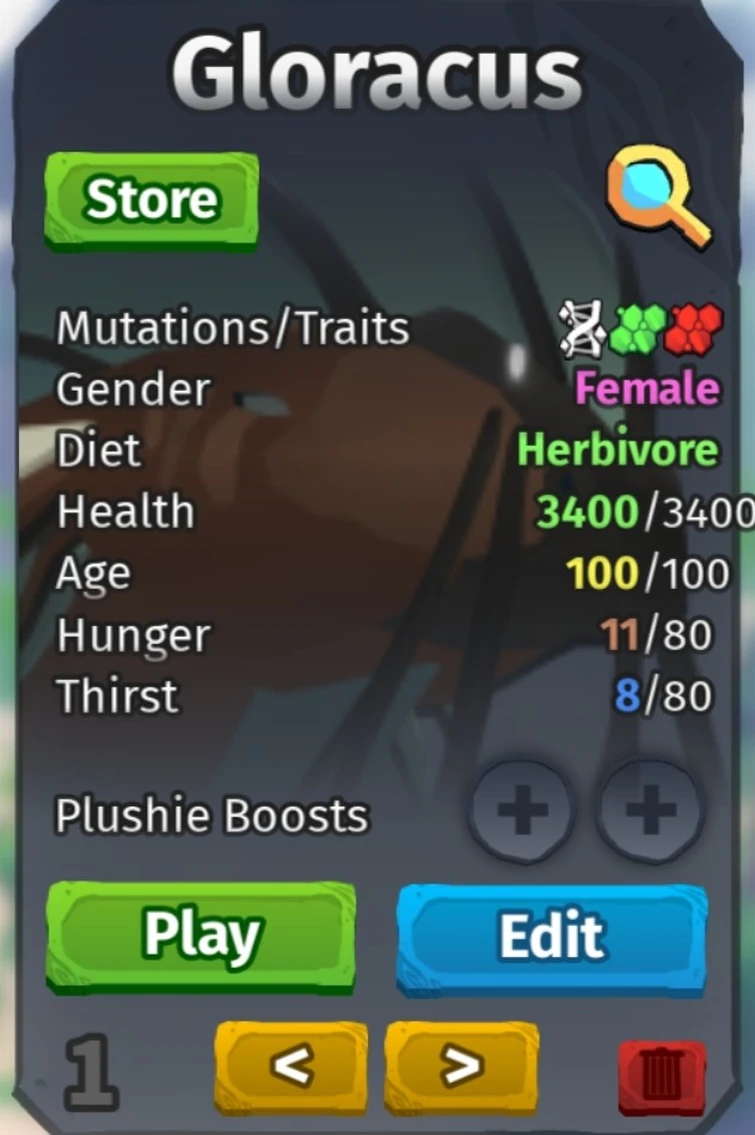Edit the Gloracus creature
The width and height of the screenshot is (755, 1135).
click(552, 936)
